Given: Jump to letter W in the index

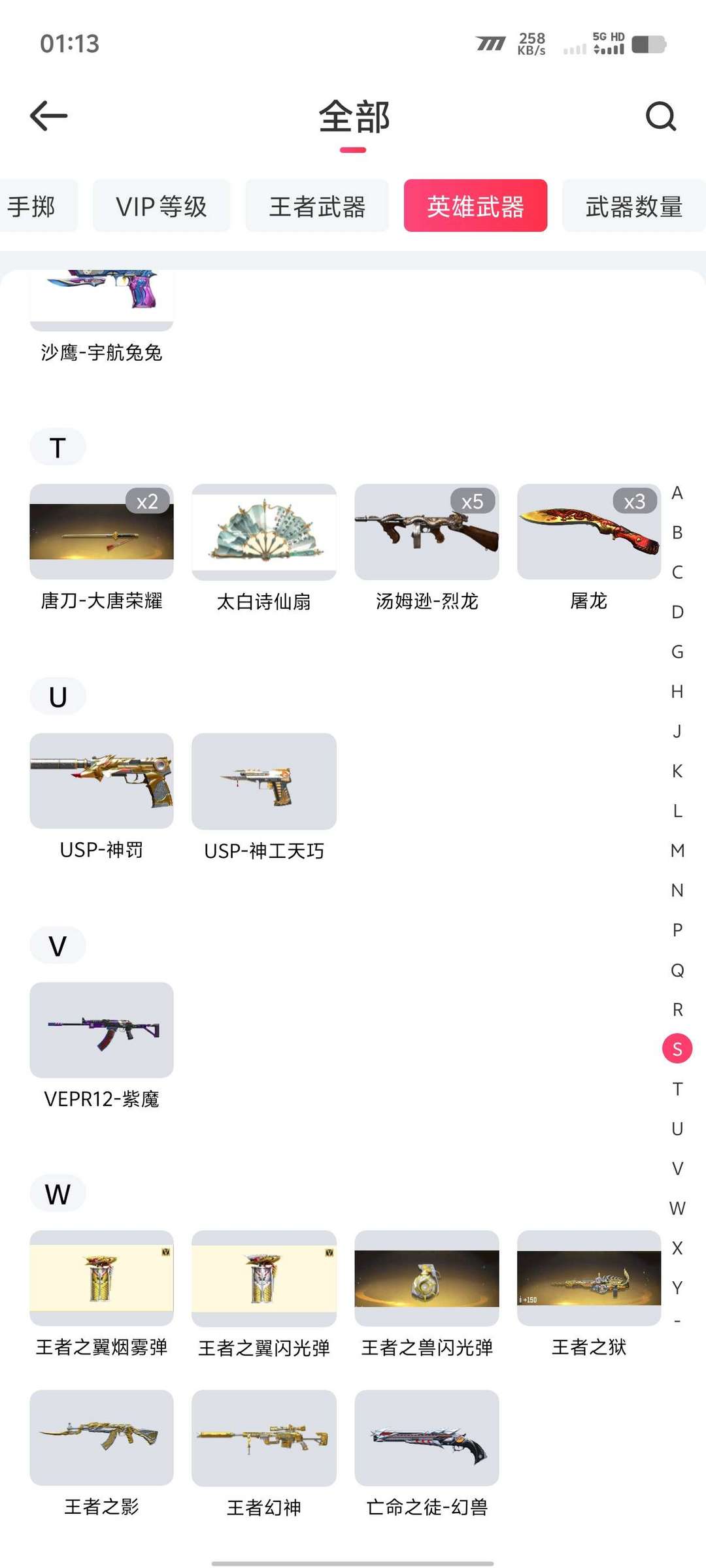Looking at the screenshot, I should [677, 1209].
